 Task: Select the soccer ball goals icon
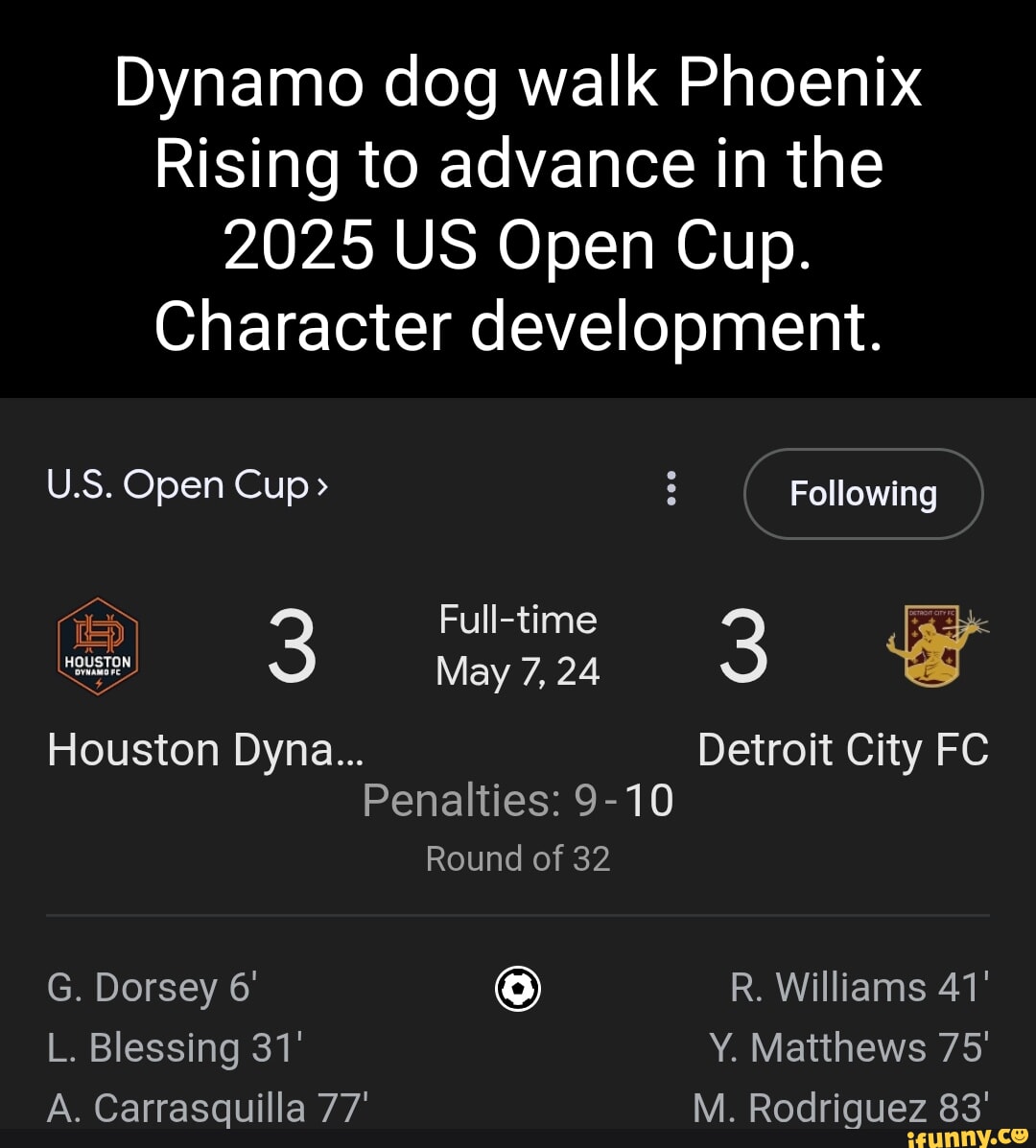[x=518, y=986]
